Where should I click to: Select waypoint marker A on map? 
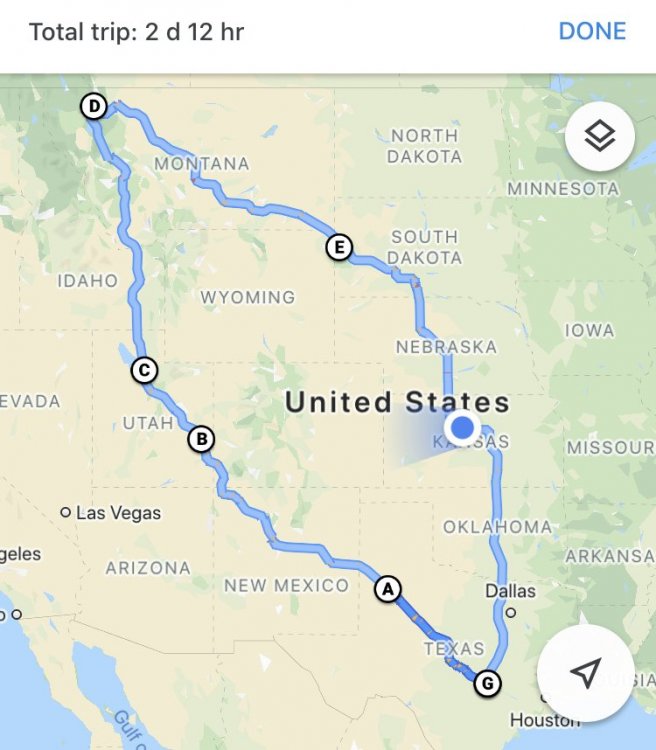(x=387, y=588)
